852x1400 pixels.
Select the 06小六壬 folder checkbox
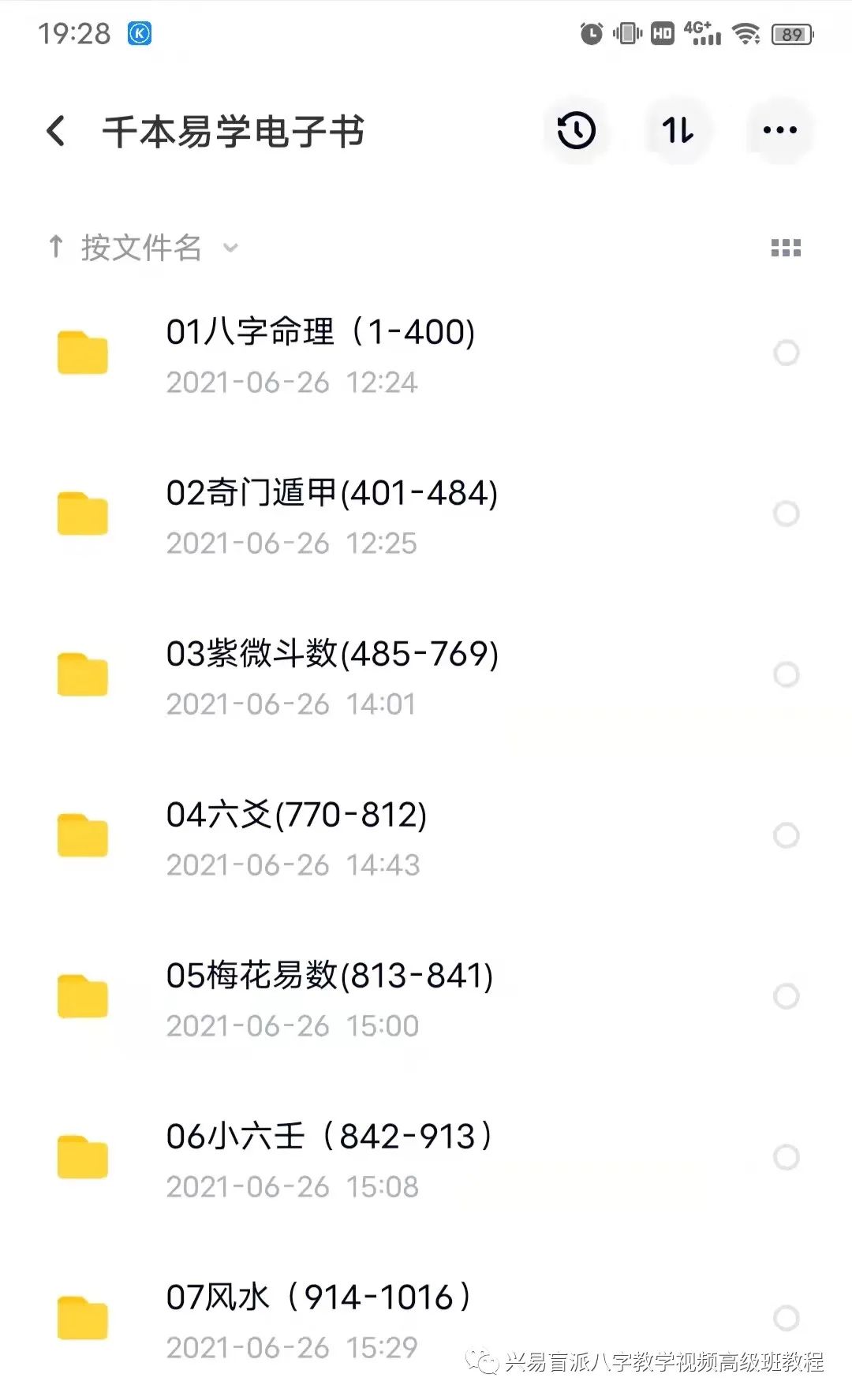pos(786,1157)
